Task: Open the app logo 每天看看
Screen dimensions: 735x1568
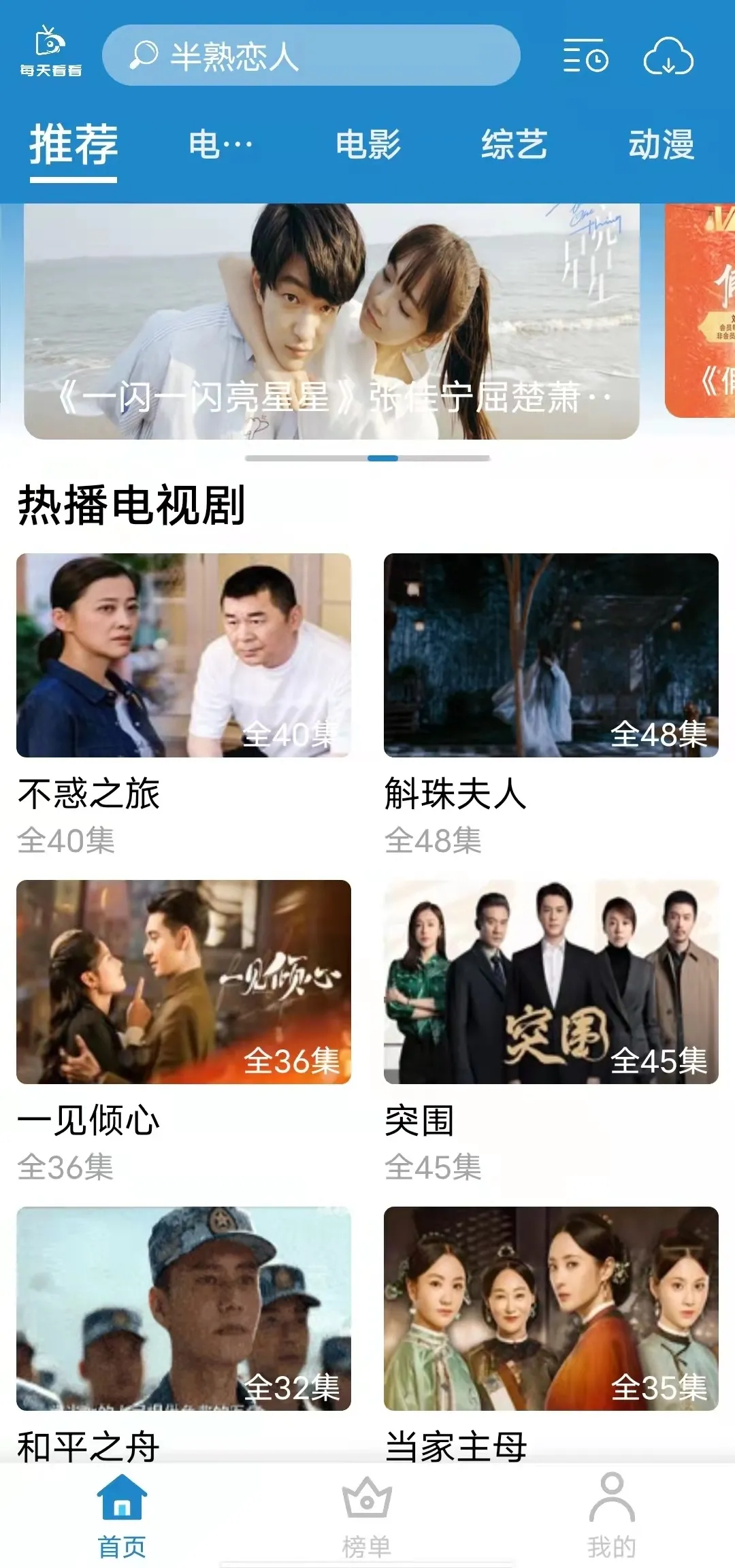Action: coord(51,51)
